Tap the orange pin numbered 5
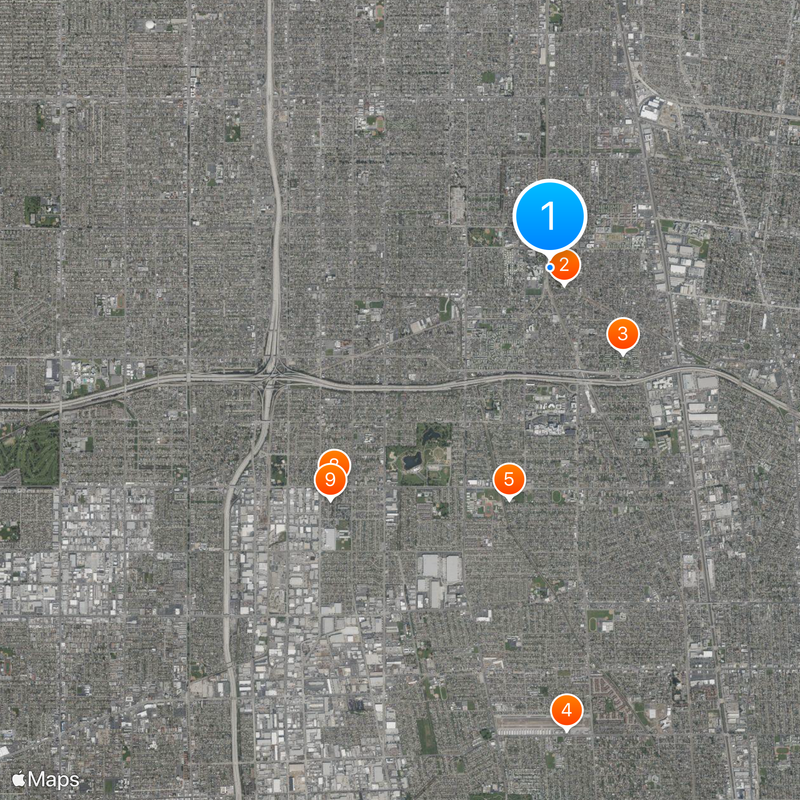Image resolution: width=800 pixels, height=800 pixels. pyautogui.click(x=509, y=480)
